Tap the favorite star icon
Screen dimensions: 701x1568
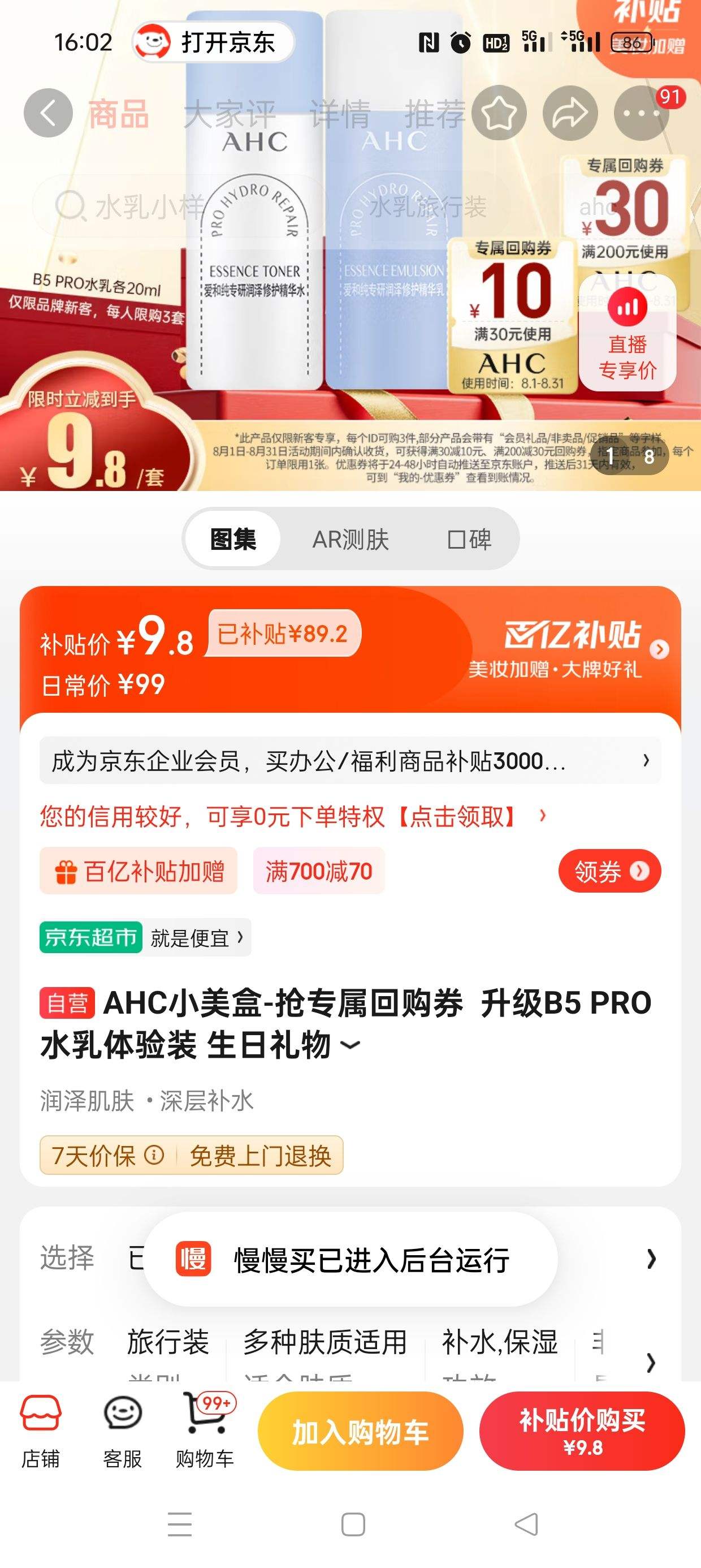click(x=500, y=112)
